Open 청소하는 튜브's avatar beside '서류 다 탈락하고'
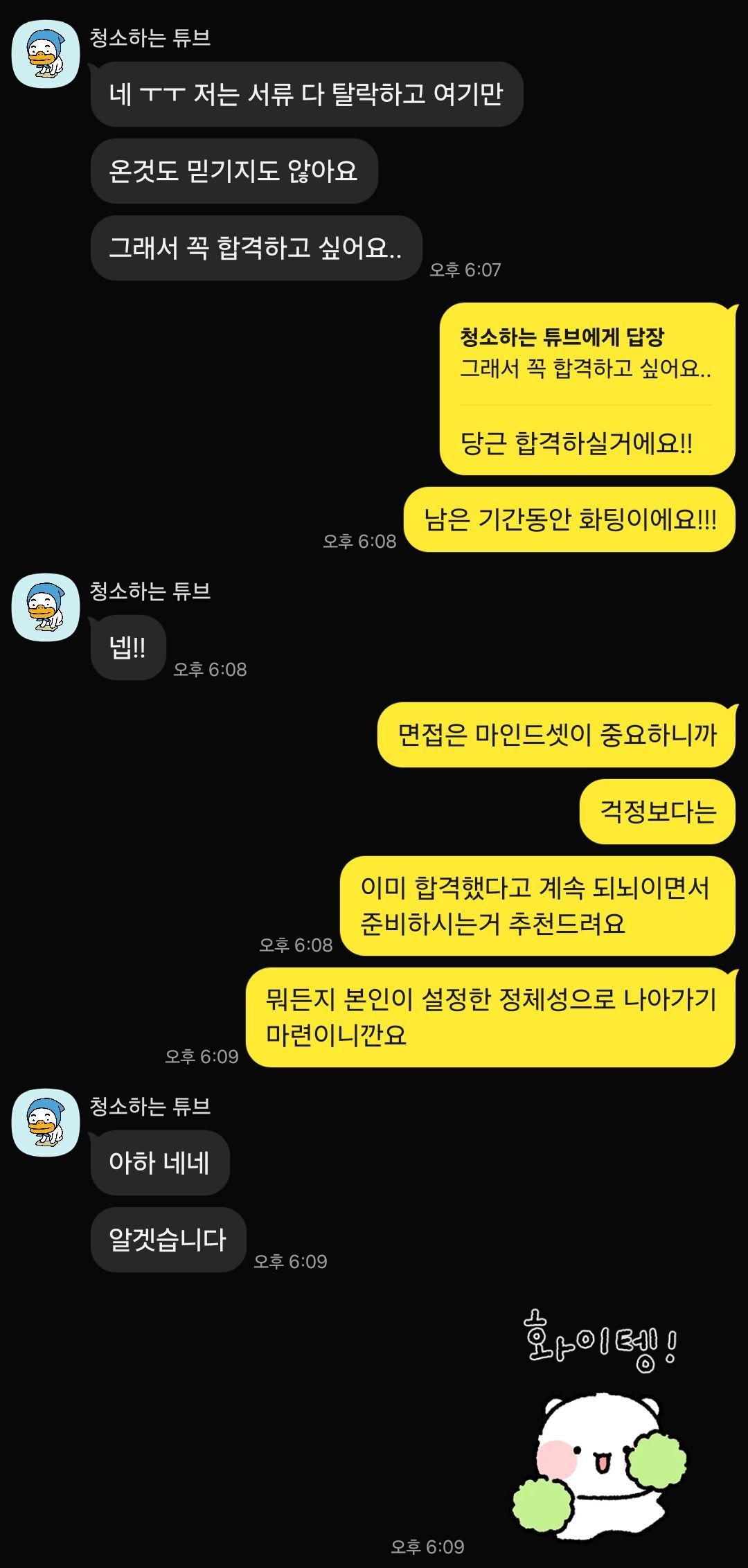 click(46, 54)
